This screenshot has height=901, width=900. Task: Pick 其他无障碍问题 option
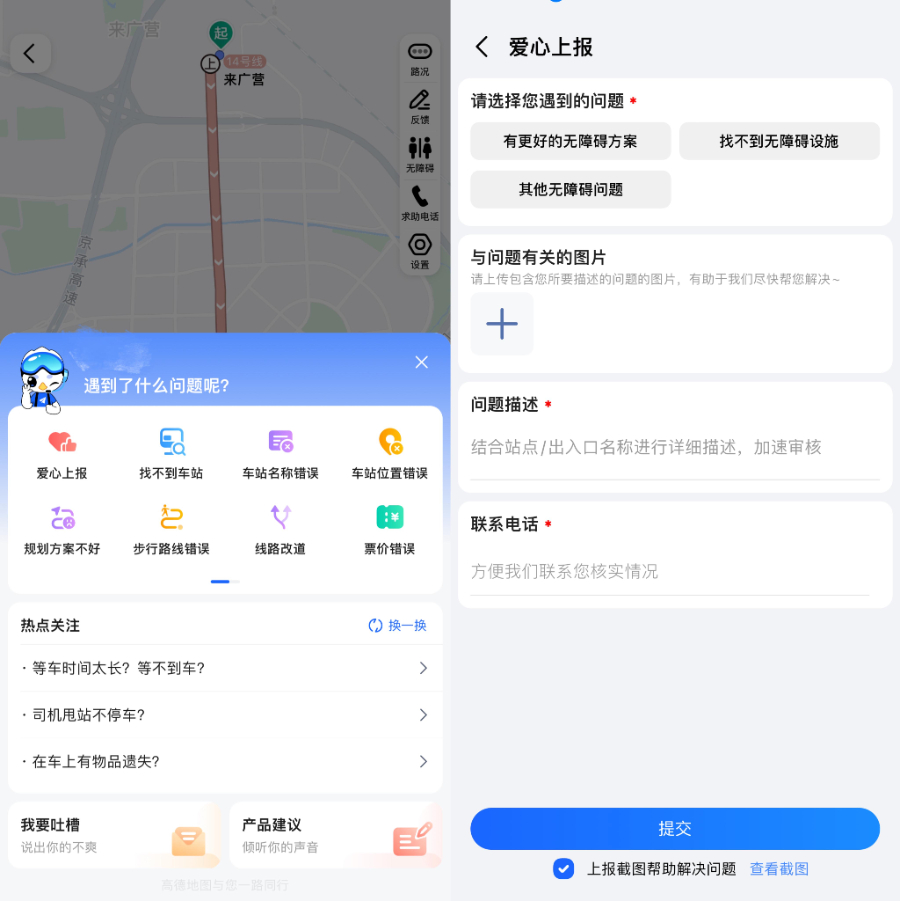[570, 189]
